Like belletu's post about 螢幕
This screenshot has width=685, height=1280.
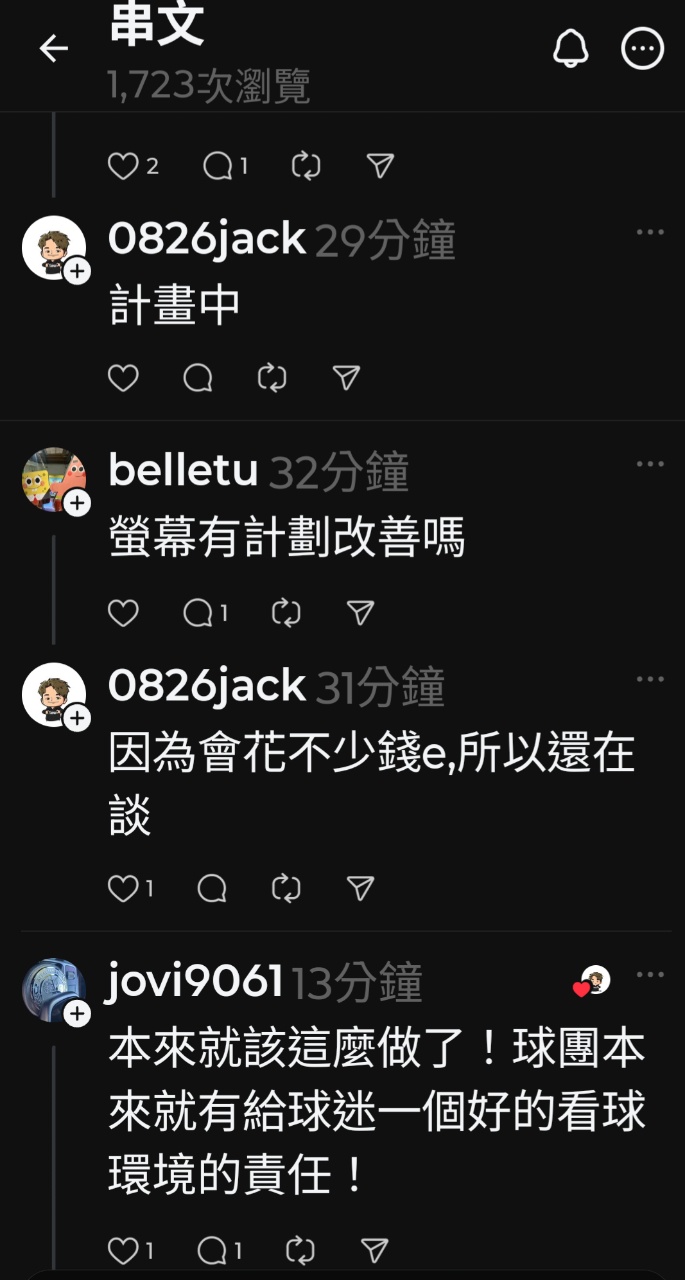click(123, 613)
